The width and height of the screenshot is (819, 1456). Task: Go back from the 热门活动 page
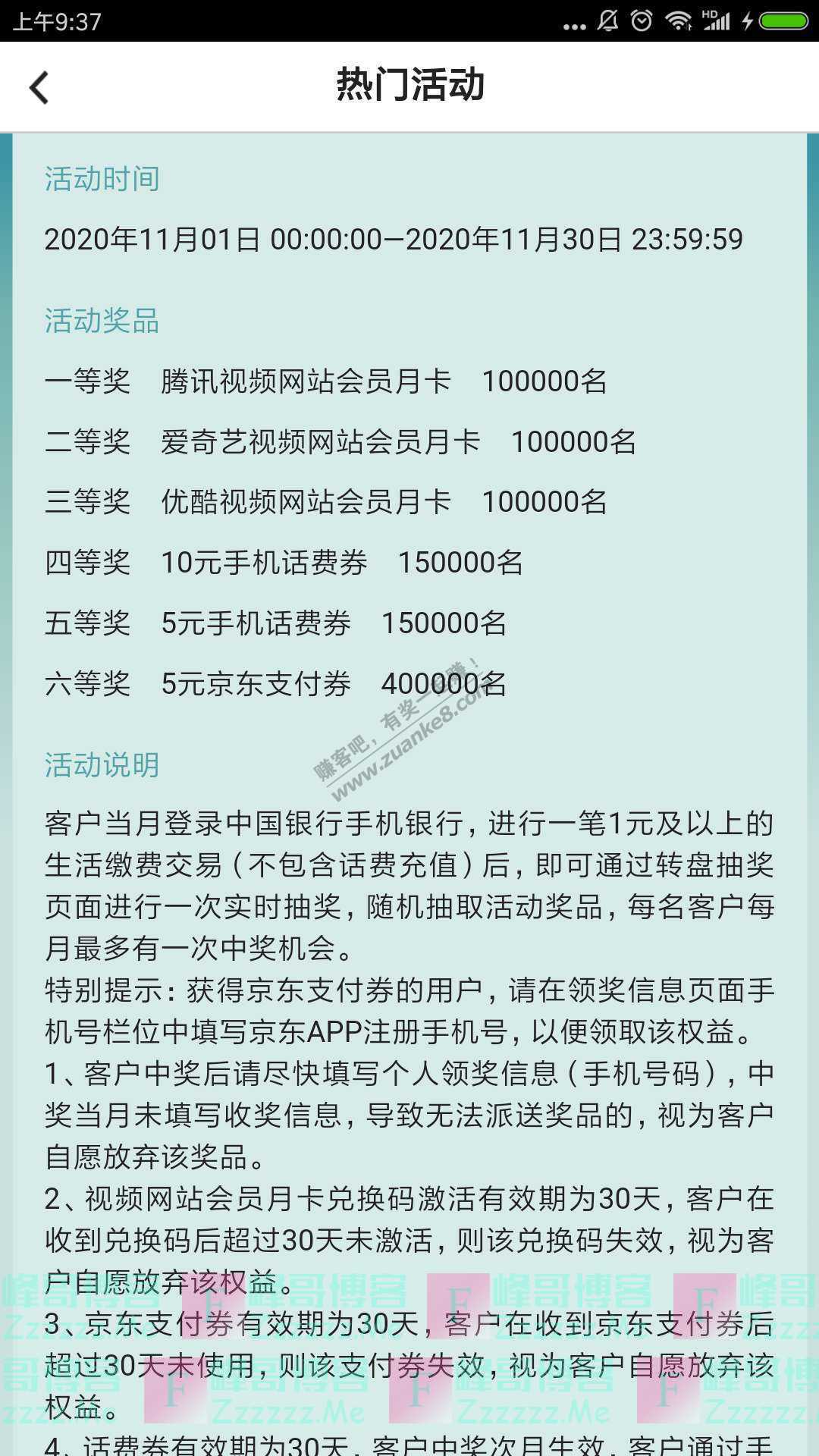(x=39, y=87)
